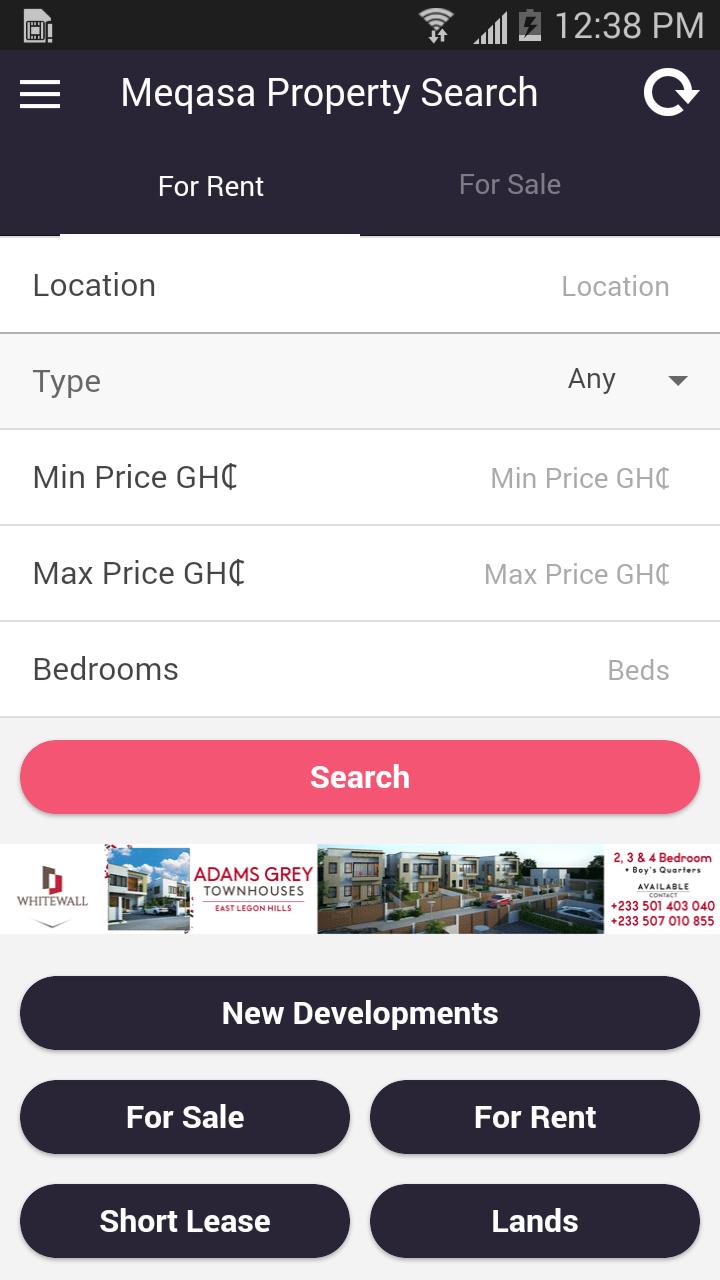Hit the pink Search button

[x=360, y=777]
